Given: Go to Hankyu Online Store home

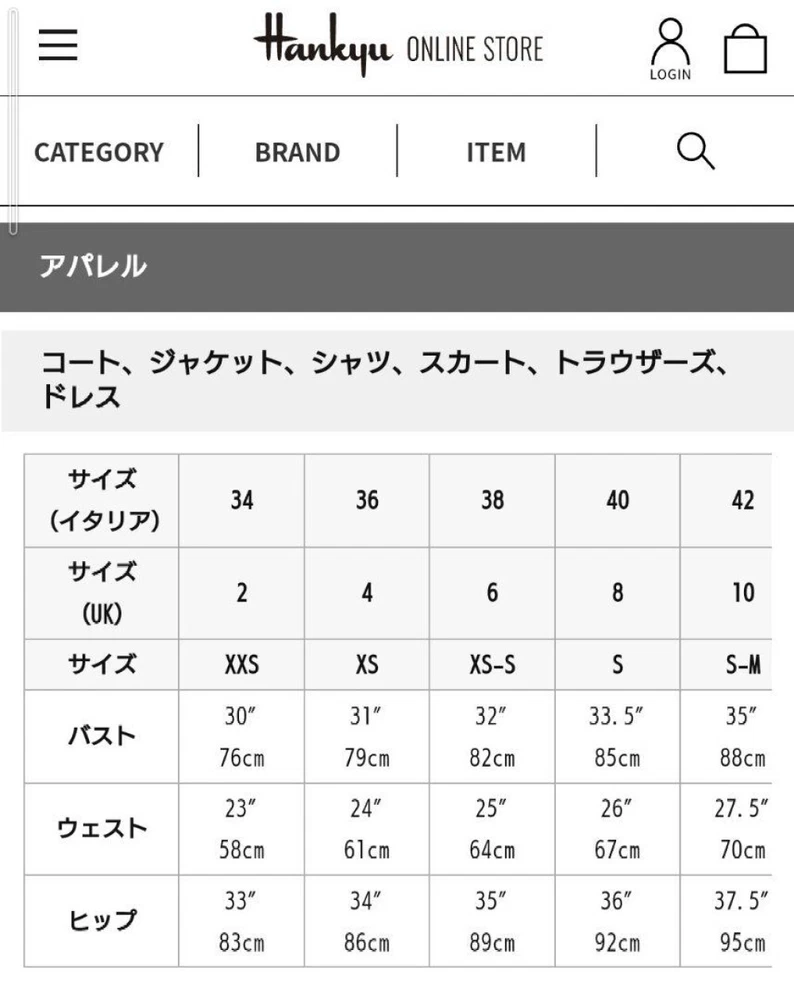Looking at the screenshot, I should pos(398,45).
